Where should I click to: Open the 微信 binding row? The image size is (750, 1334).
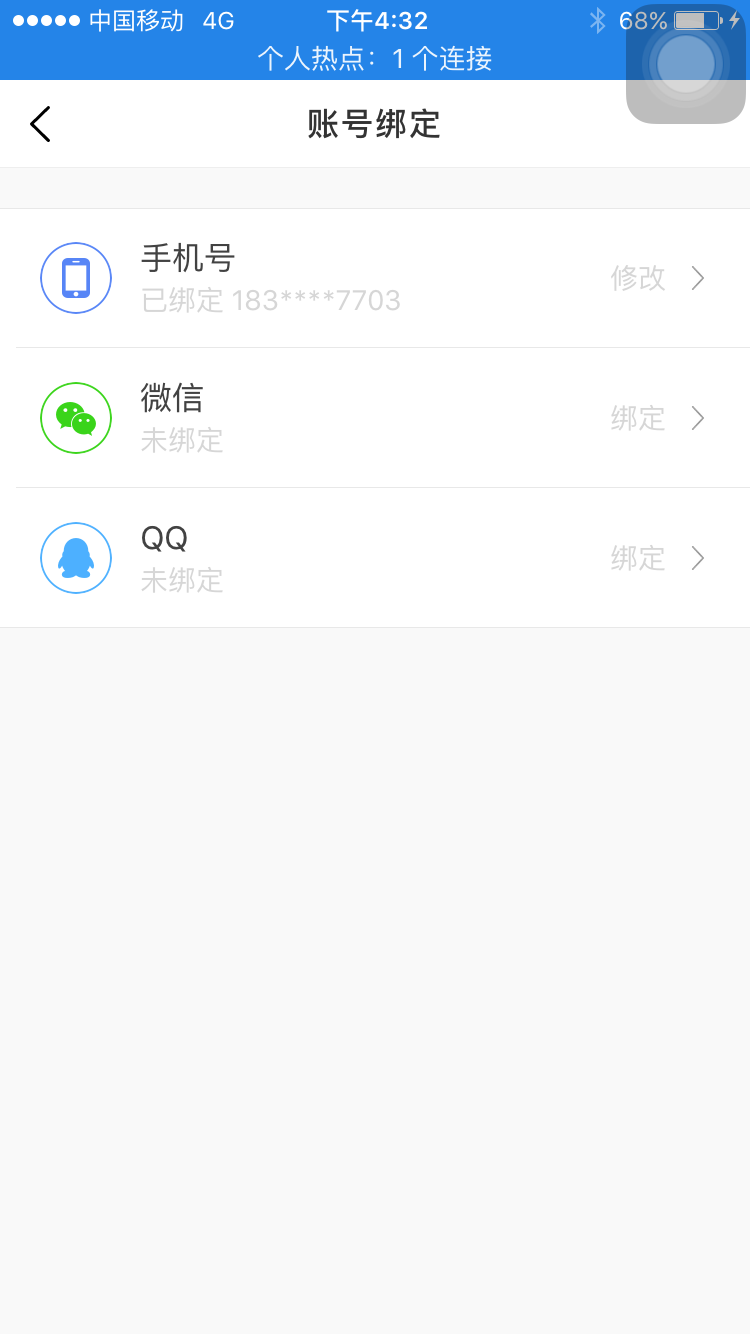(x=375, y=418)
